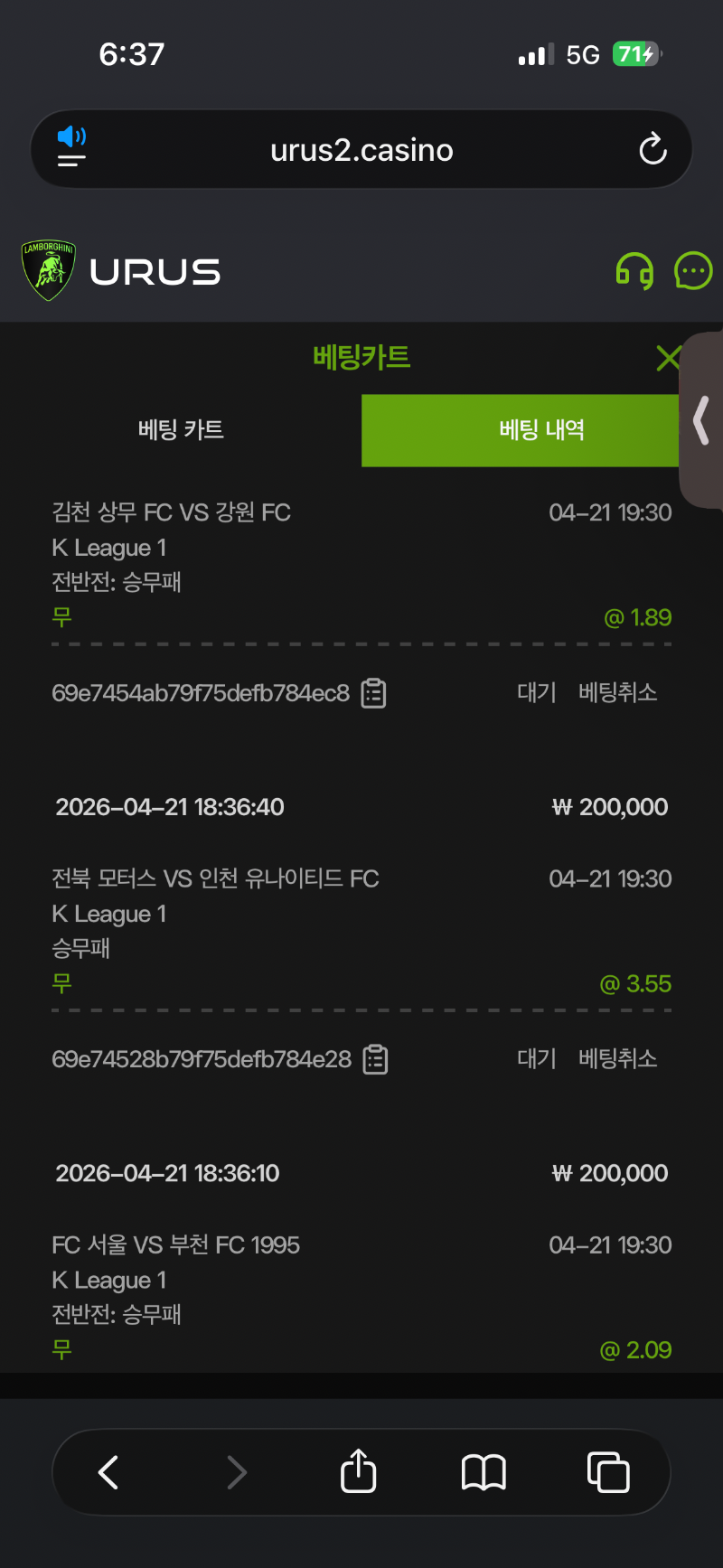Reload the urus2.casino page
This screenshot has width=723, height=1568.
[x=653, y=150]
